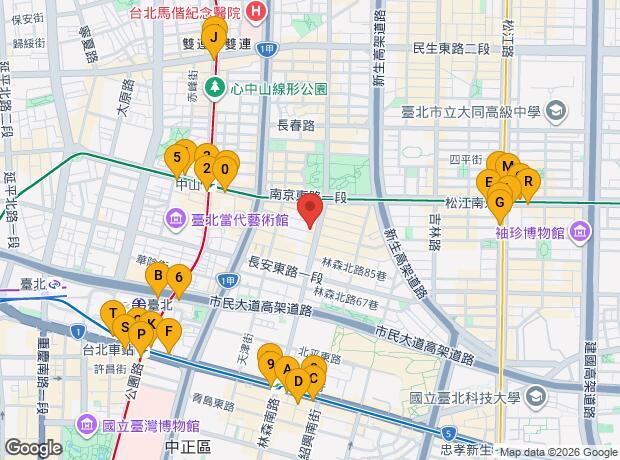Tap the marker labeled 5
Viewport: 620px width, 460px height.
pos(177,157)
